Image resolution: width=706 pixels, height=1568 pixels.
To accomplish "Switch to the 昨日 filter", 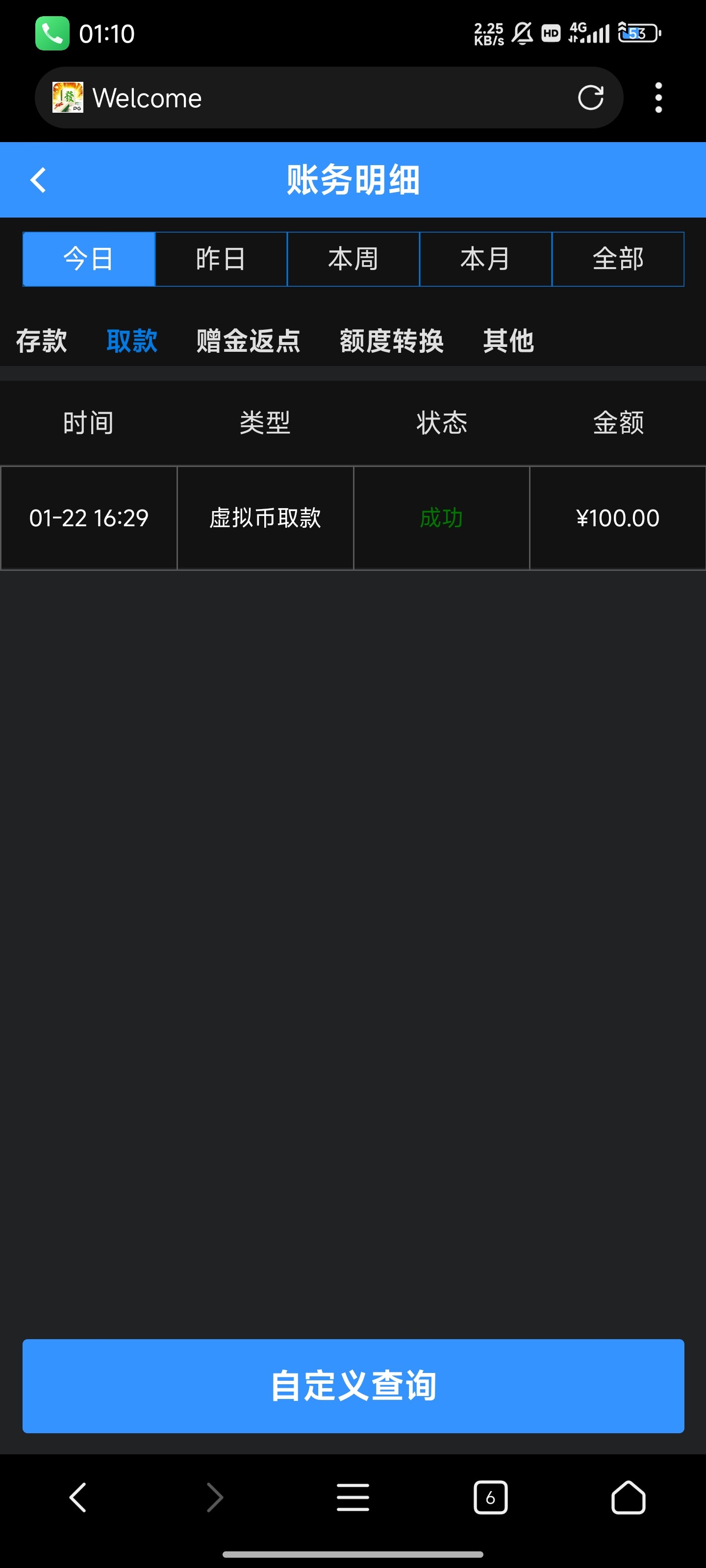I will [x=221, y=259].
